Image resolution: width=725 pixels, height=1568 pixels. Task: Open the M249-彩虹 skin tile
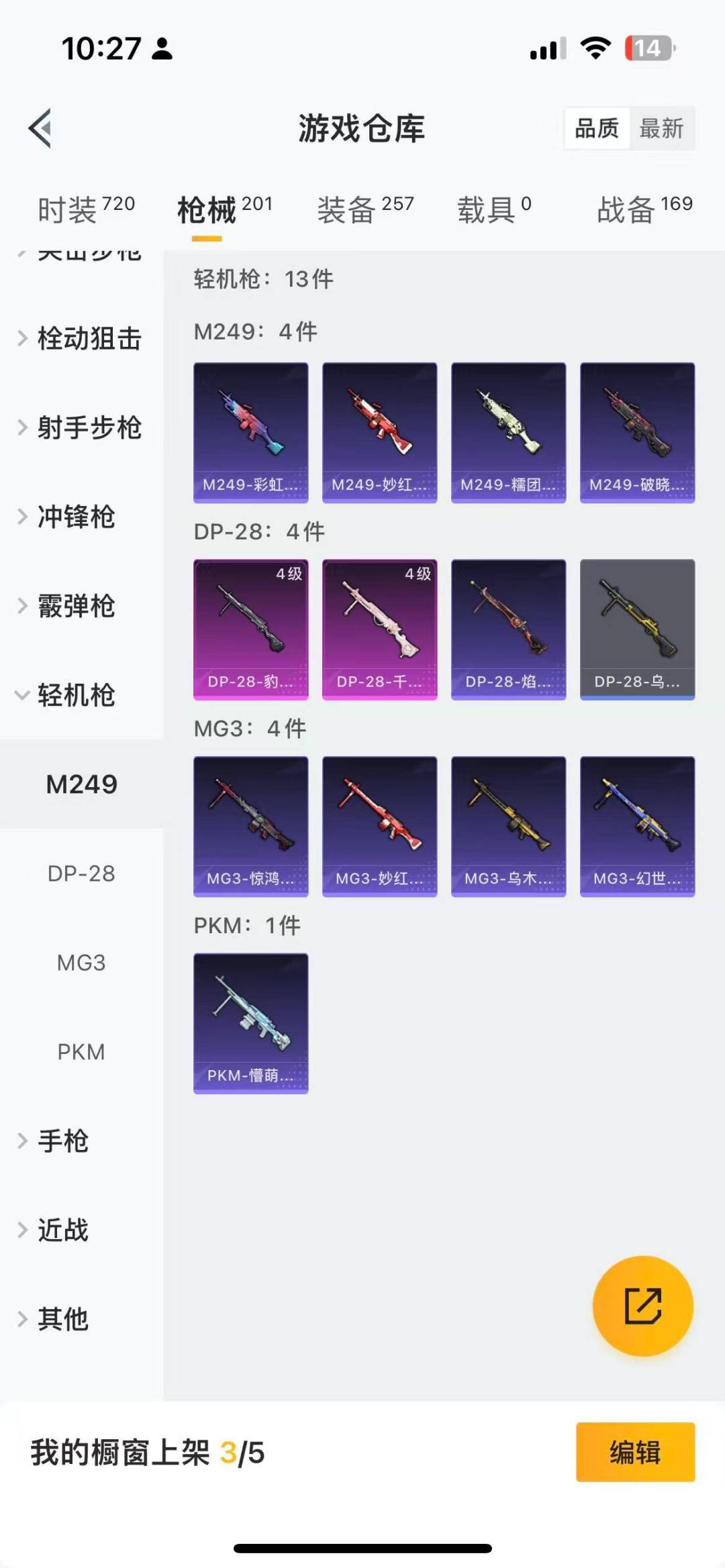click(x=250, y=433)
